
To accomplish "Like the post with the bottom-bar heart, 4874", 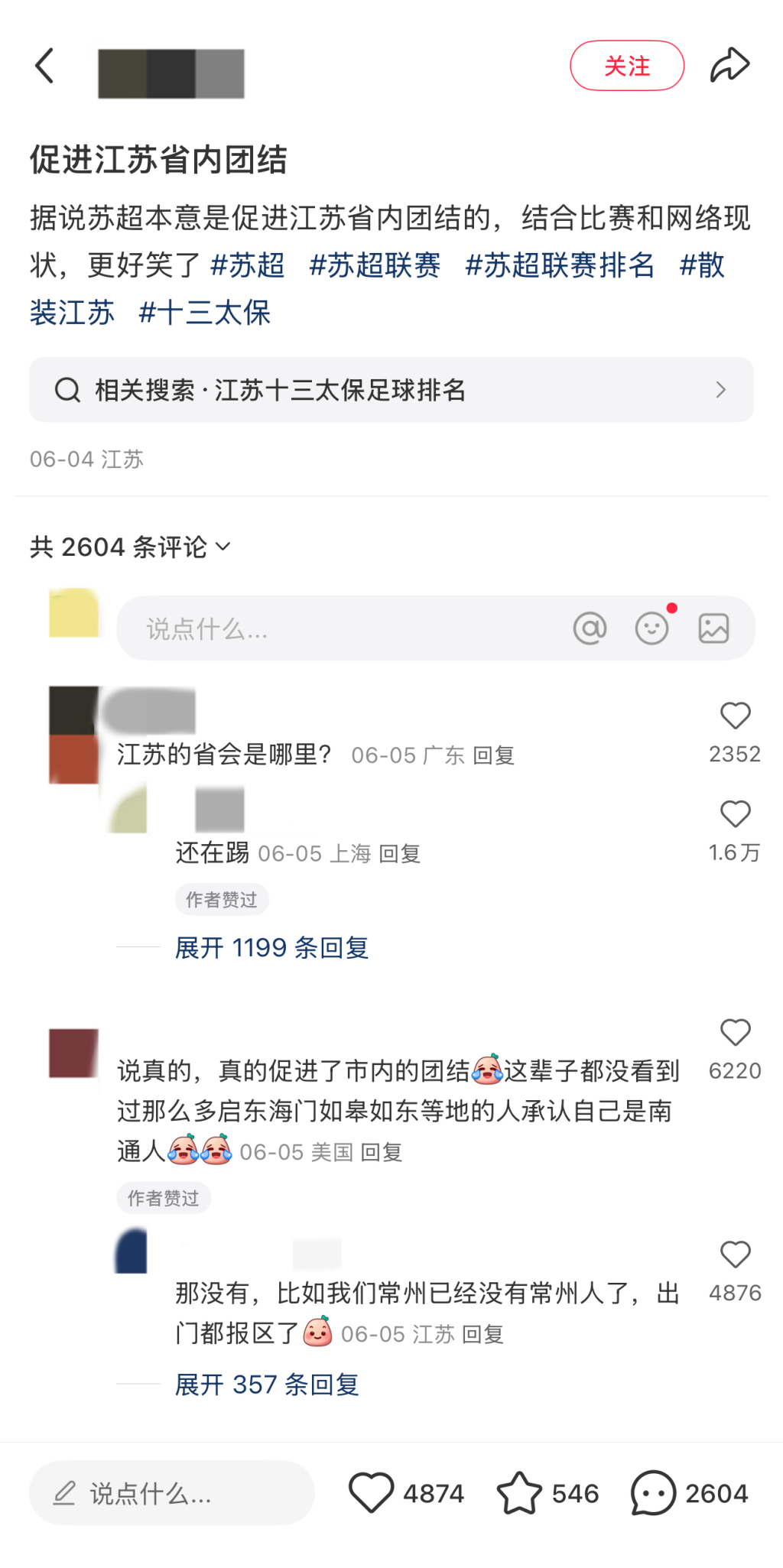I will click(372, 1493).
